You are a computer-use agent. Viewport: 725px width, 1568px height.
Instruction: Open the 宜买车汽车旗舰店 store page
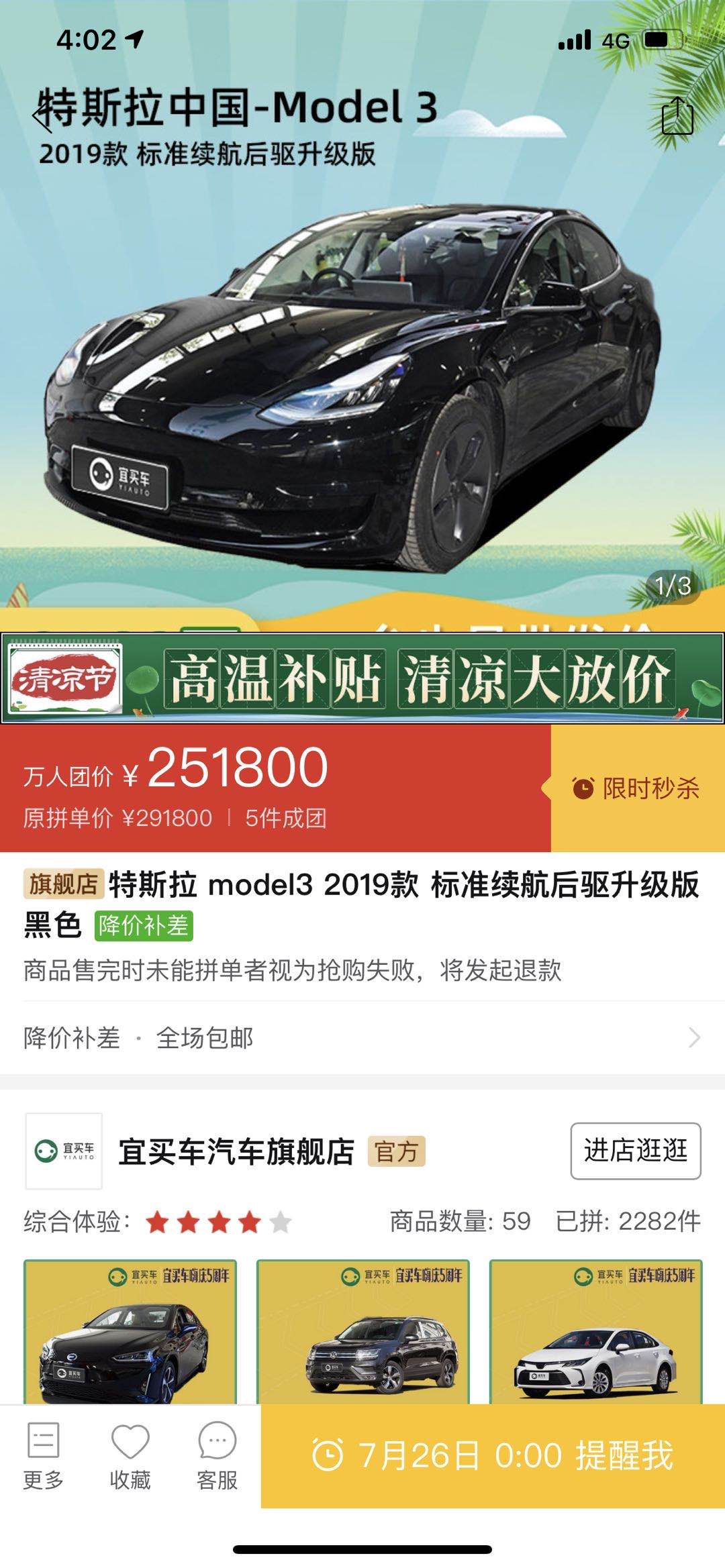coord(236,1152)
